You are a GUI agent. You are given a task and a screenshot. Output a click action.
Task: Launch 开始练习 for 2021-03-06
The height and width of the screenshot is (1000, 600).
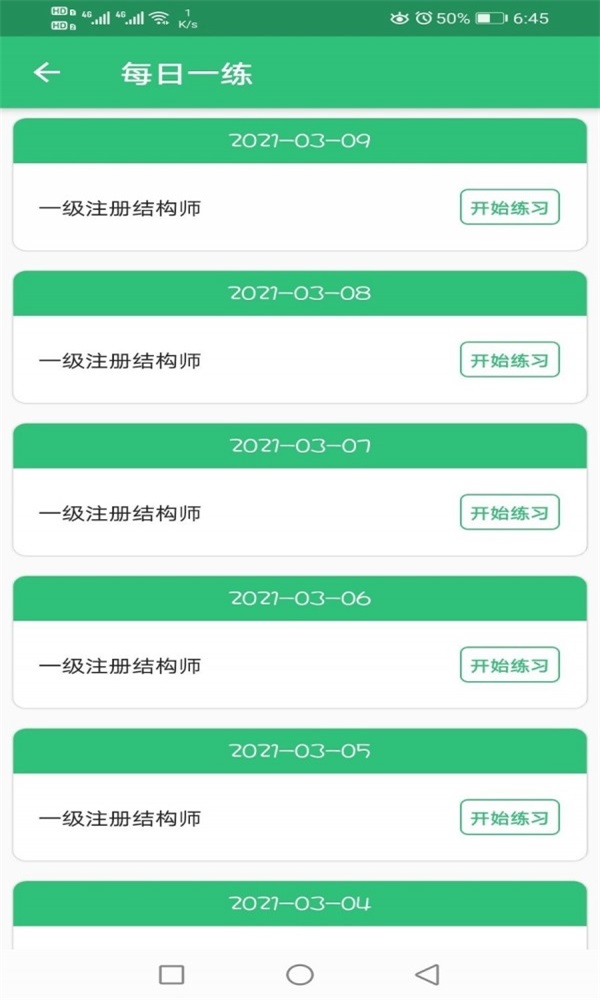pos(509,665)
